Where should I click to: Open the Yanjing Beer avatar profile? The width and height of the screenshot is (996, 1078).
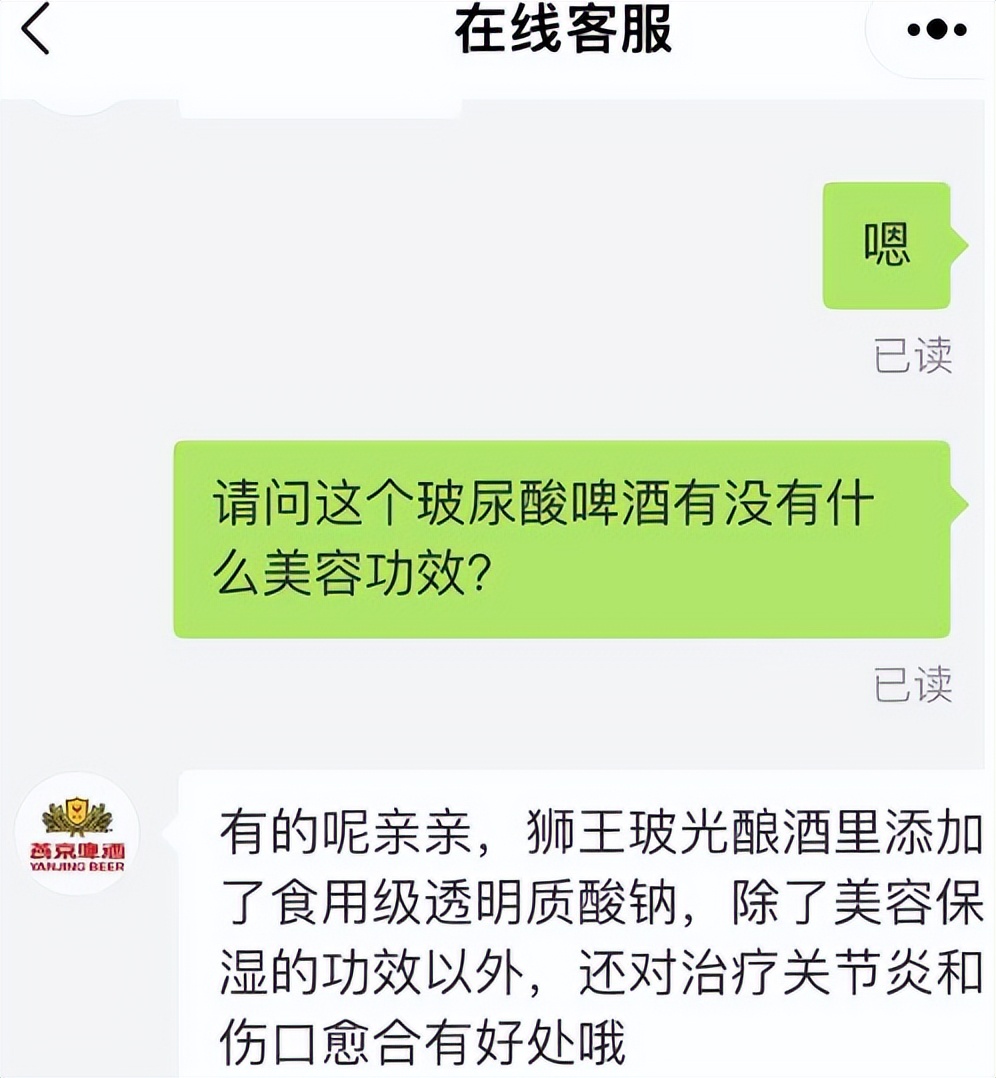pyautogui.click(x=77, y=833)
